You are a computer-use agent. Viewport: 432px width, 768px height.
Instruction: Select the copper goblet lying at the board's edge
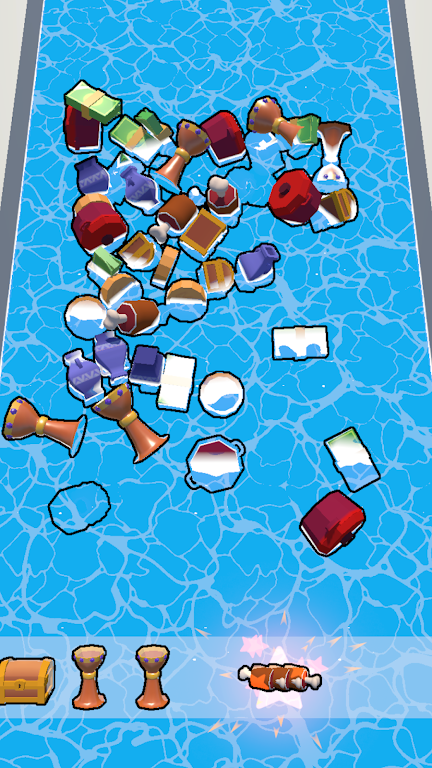coord(44,425)
